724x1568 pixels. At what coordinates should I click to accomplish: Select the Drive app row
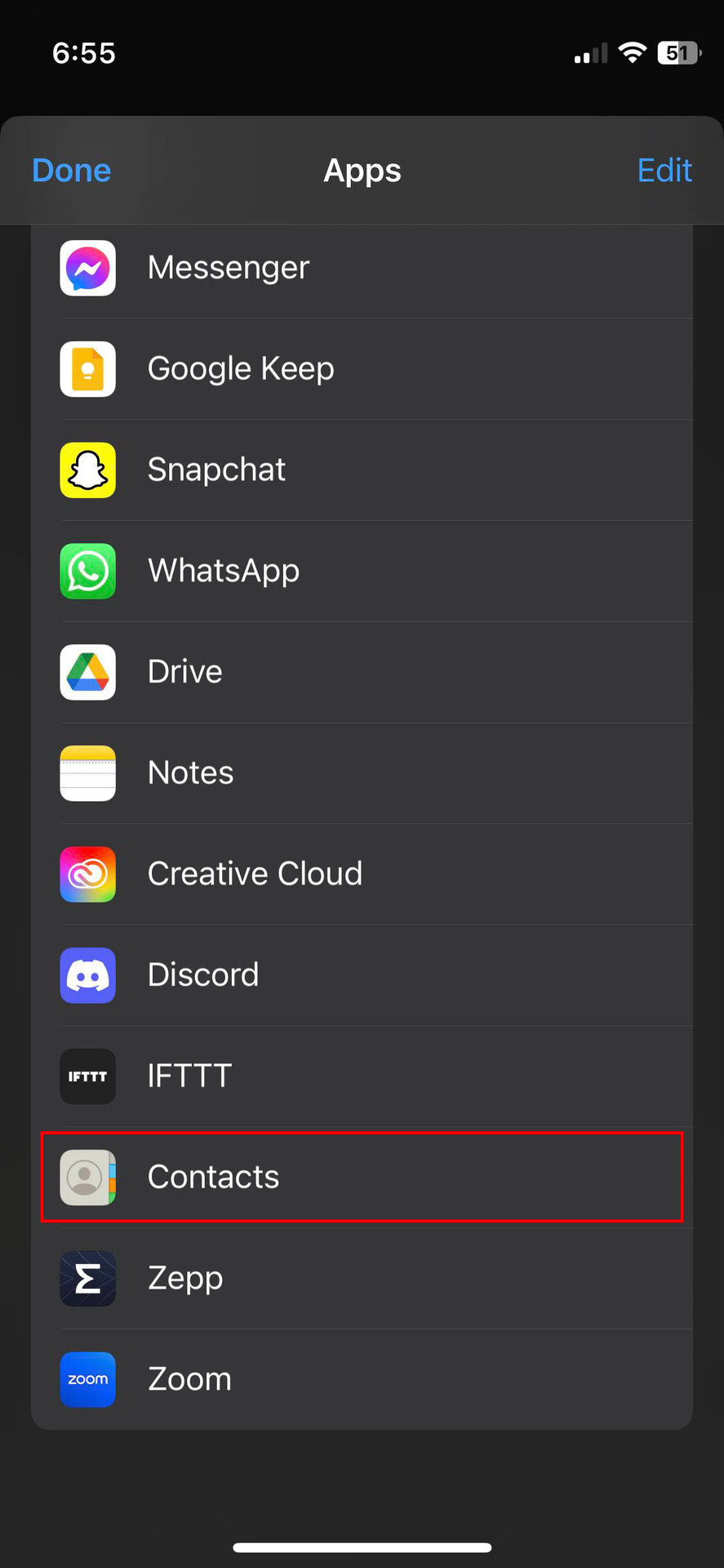pyautogui.click(x=362, y=672)
